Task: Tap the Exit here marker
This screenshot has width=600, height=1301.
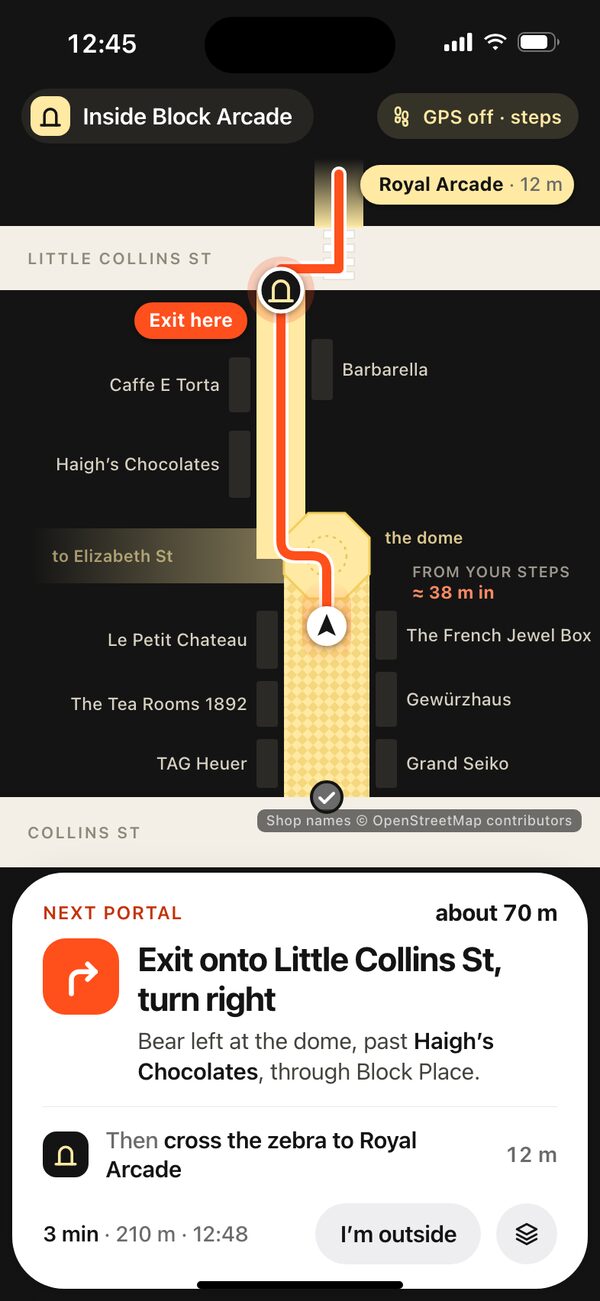Action: [190, 320]
